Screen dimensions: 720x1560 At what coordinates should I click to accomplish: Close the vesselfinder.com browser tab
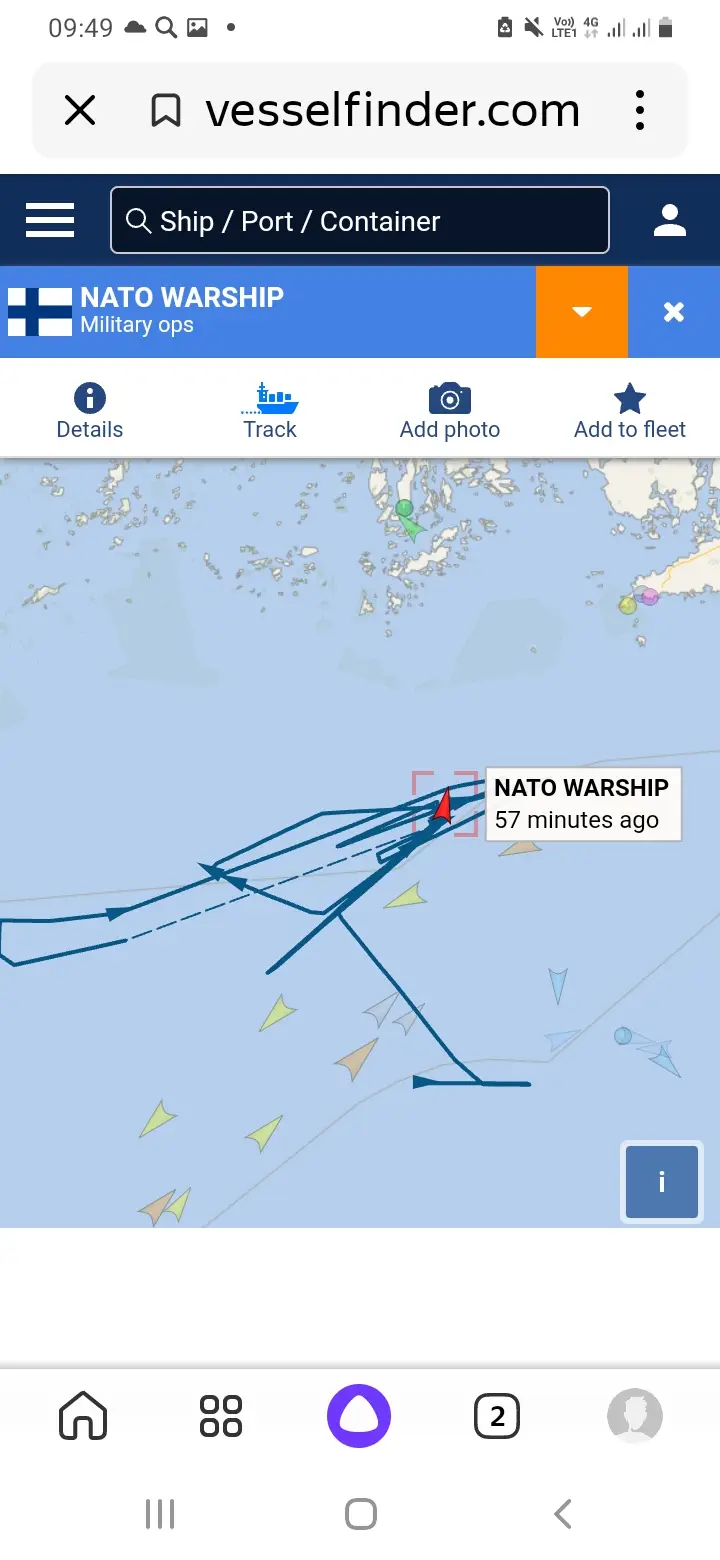pos(80,110)
